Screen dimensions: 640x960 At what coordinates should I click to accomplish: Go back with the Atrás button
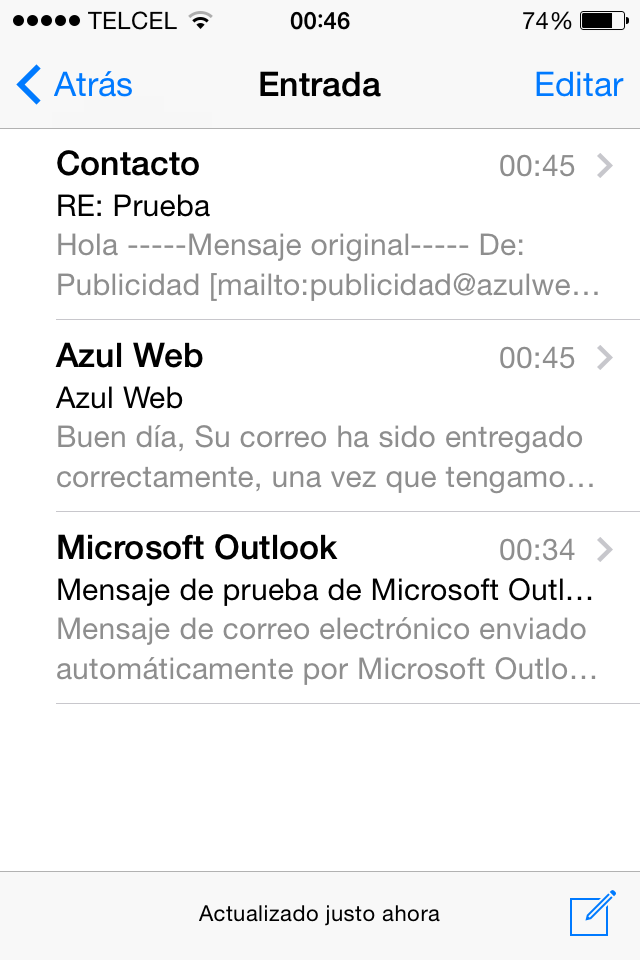[75, 85]
